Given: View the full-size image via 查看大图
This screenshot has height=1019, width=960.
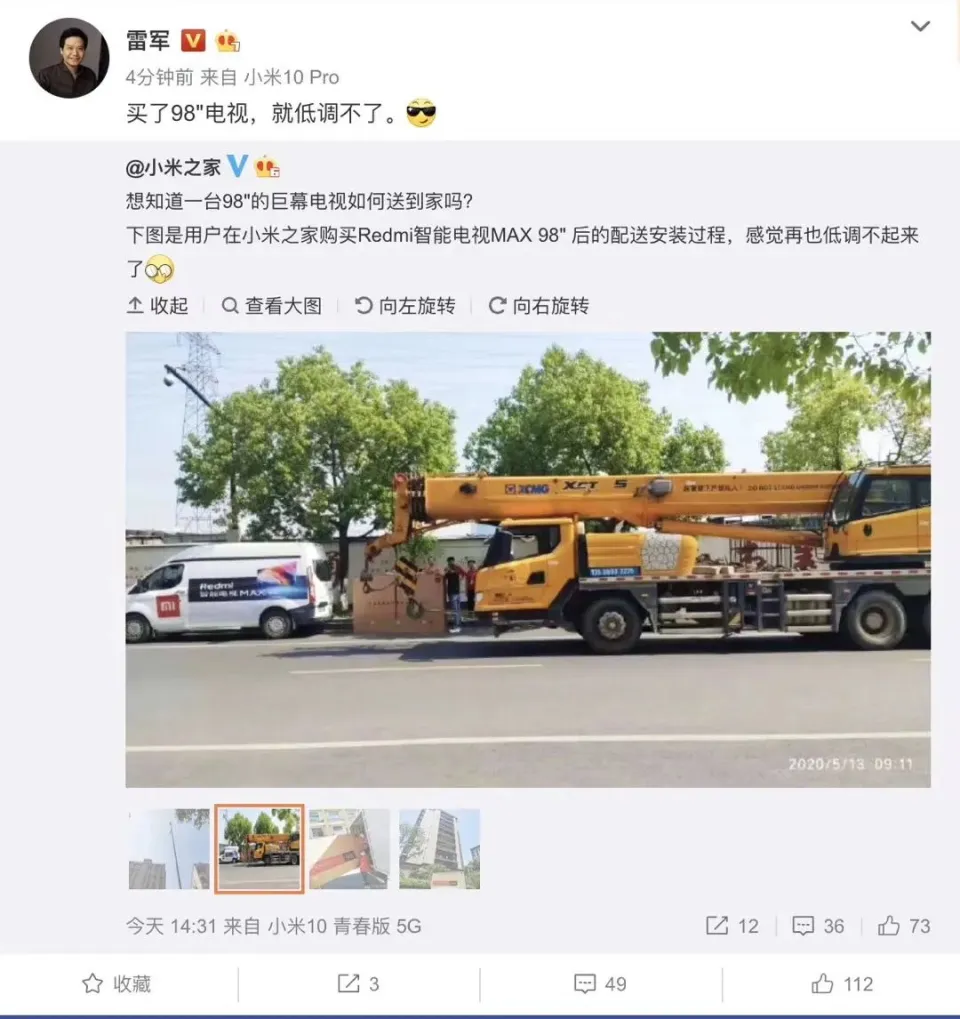Looking at the screenshot, I should [x=272, y=306].
